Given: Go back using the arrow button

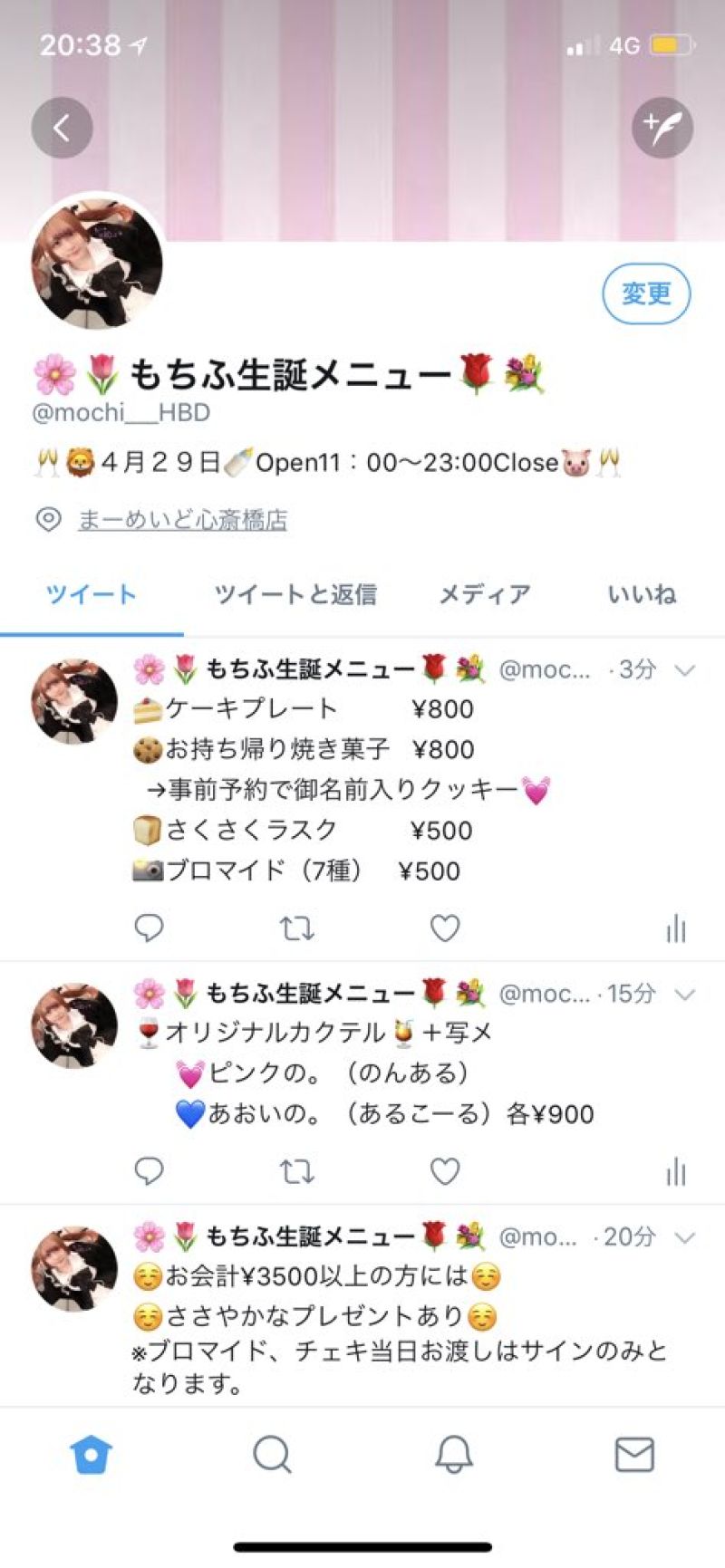Looking at the screenshot, I should click(62, 128).
